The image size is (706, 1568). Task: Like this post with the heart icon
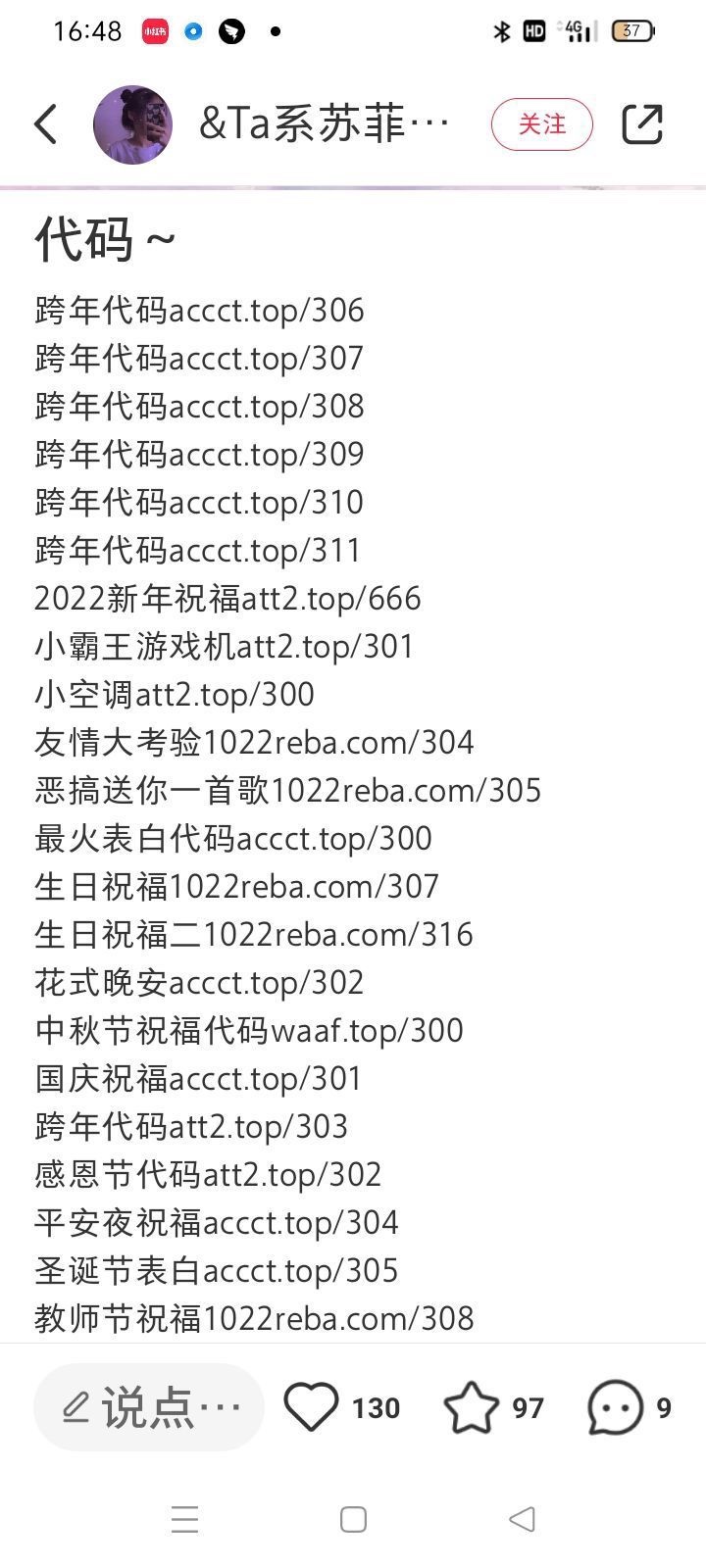click(x=312, y=1407)
